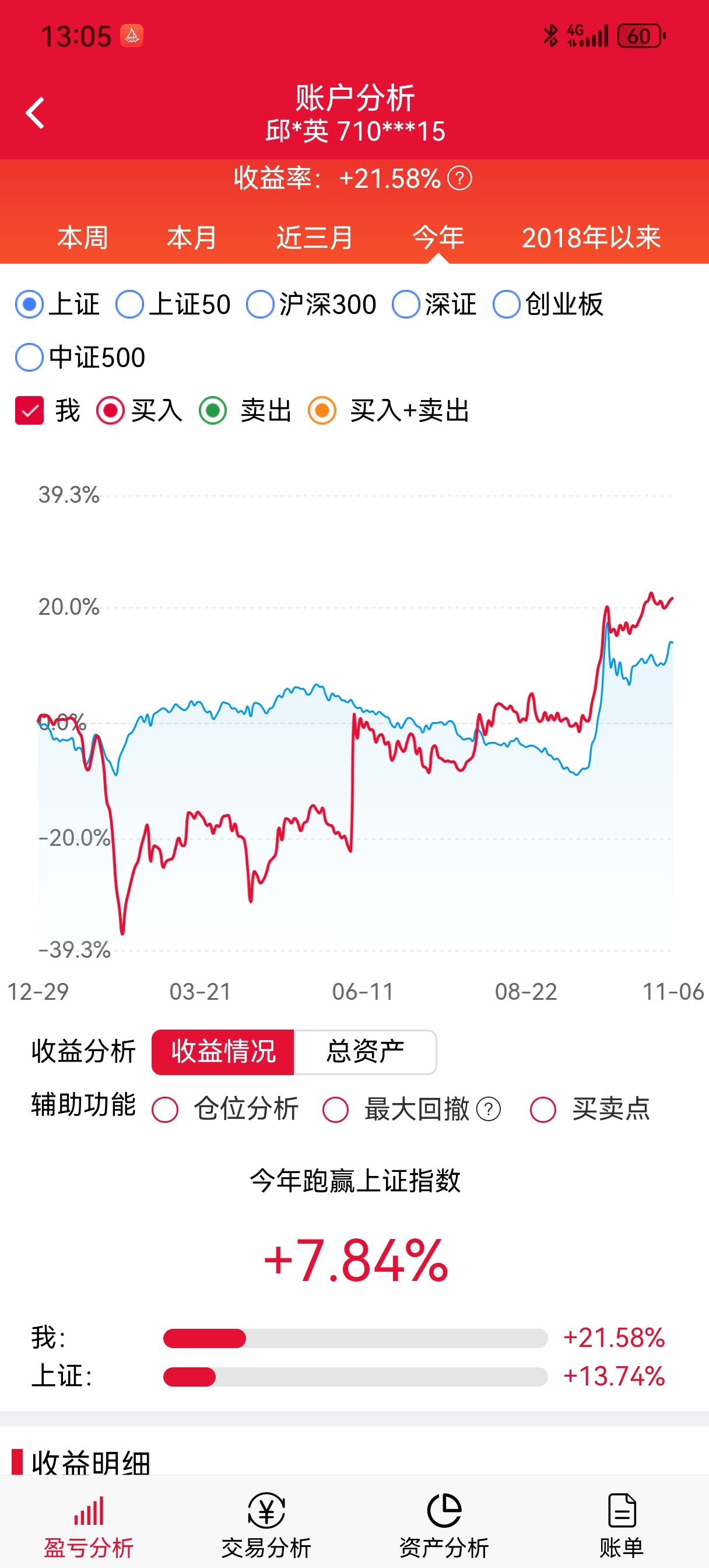Go back using the arrow icon
The height and width of the screenshot is (1568, 709).
pos(36,113)
